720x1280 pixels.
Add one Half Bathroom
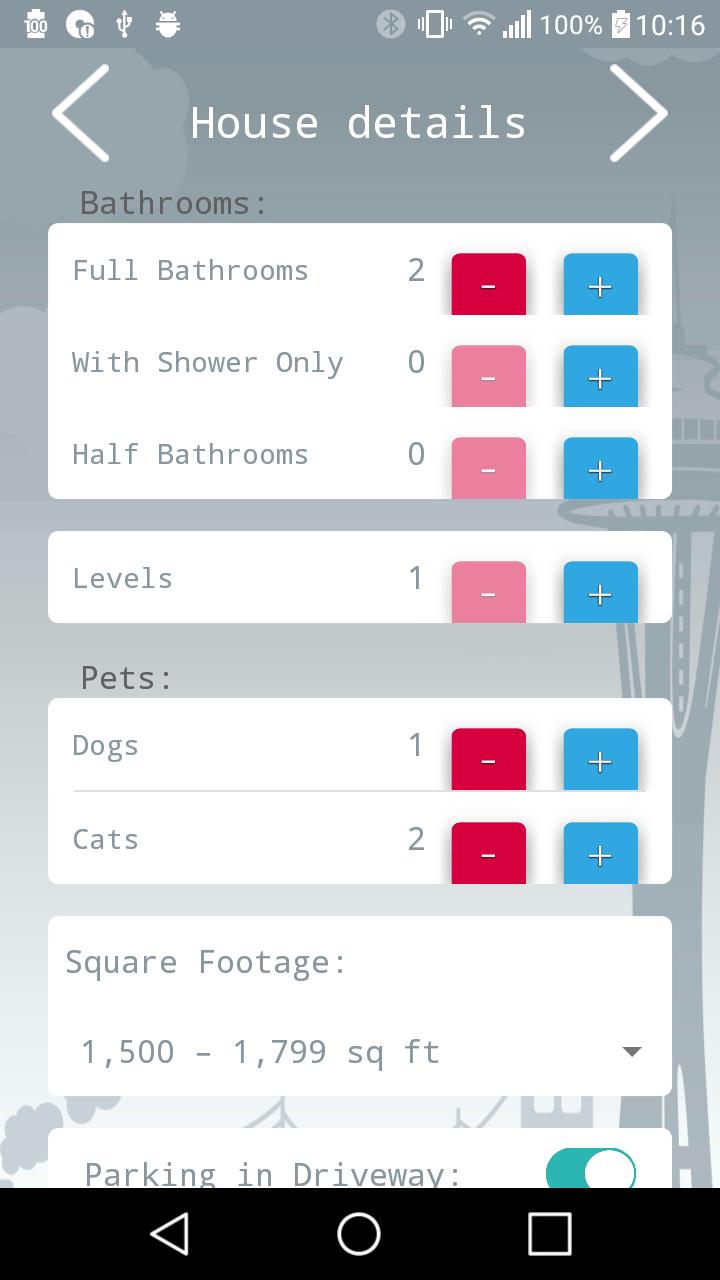tap(600, 469)
